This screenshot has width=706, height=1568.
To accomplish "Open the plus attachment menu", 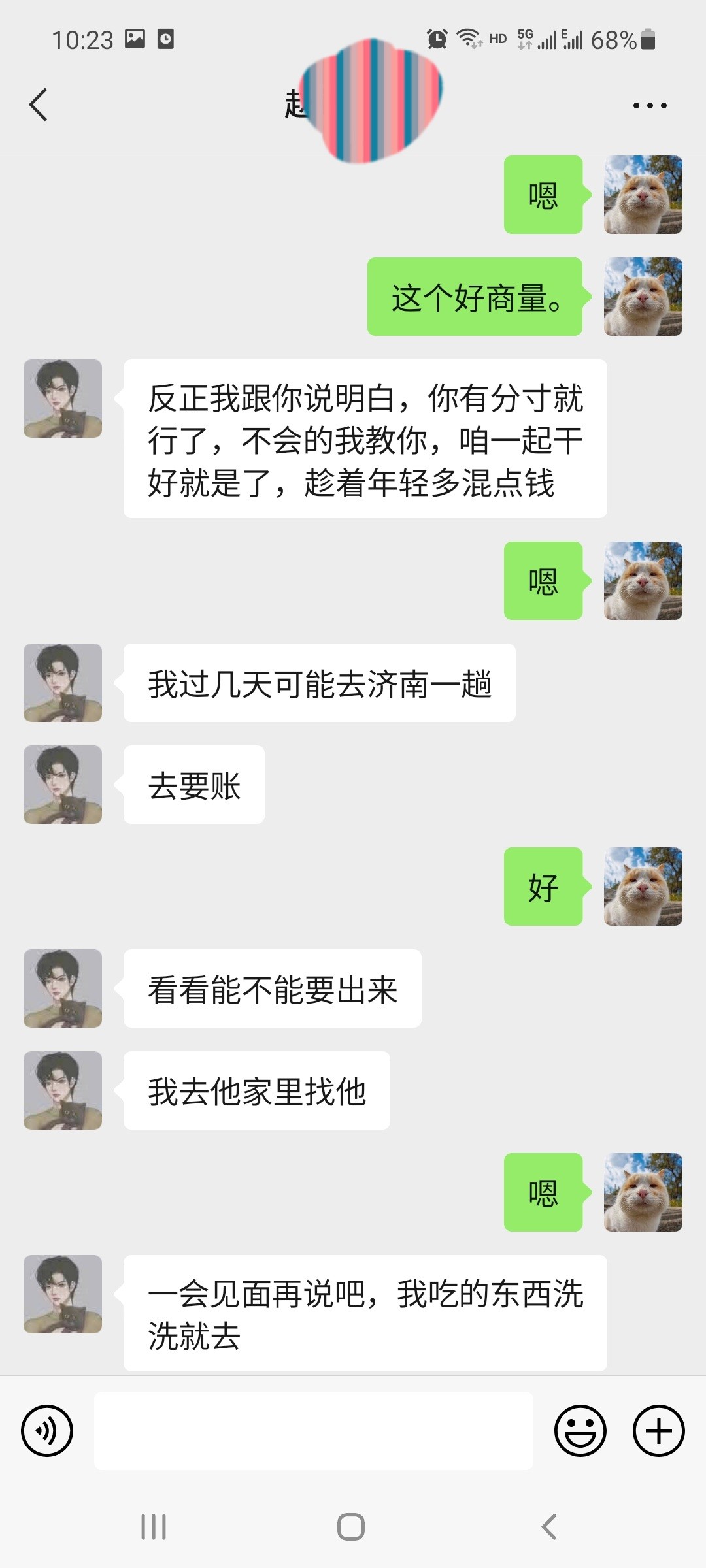I will point(658,1430).
